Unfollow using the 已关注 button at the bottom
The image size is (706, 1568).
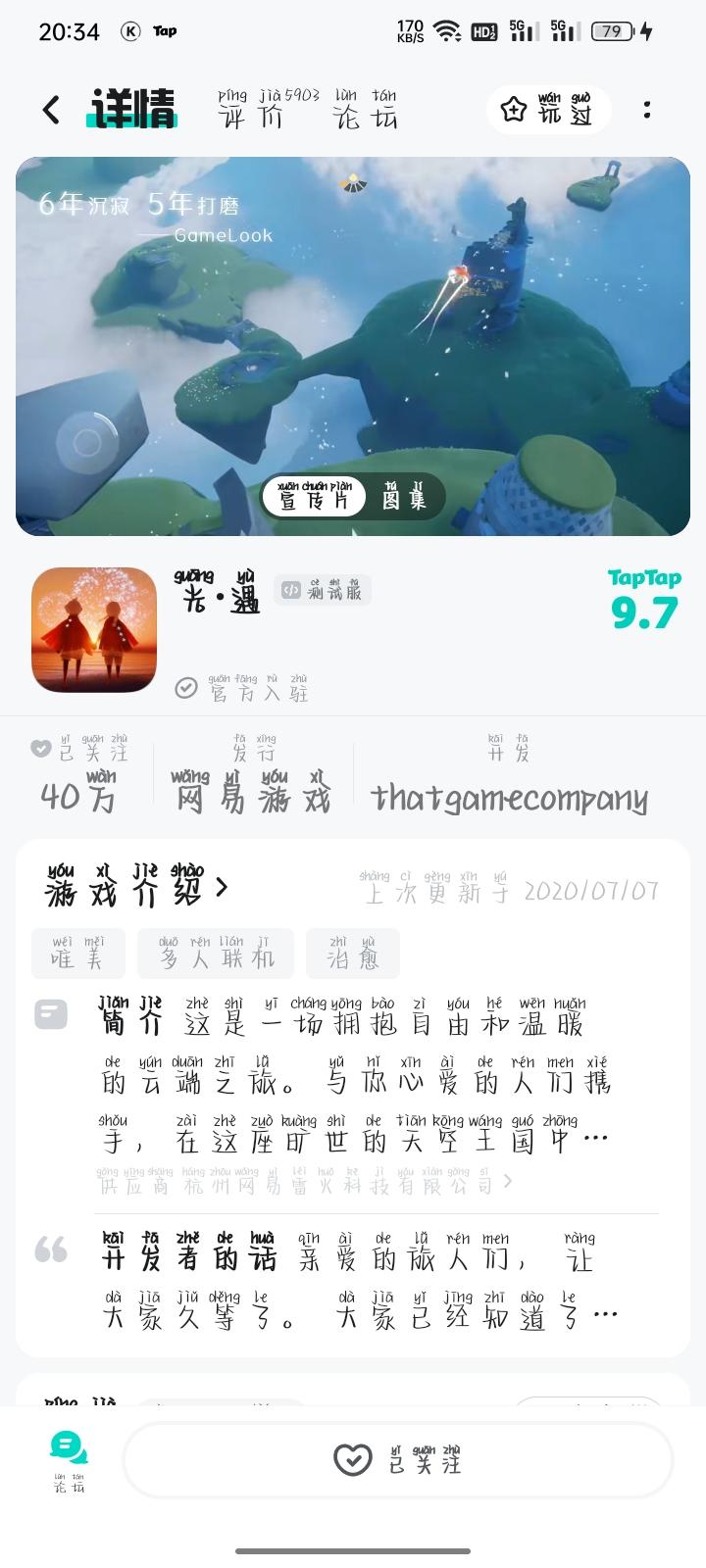397,1459
